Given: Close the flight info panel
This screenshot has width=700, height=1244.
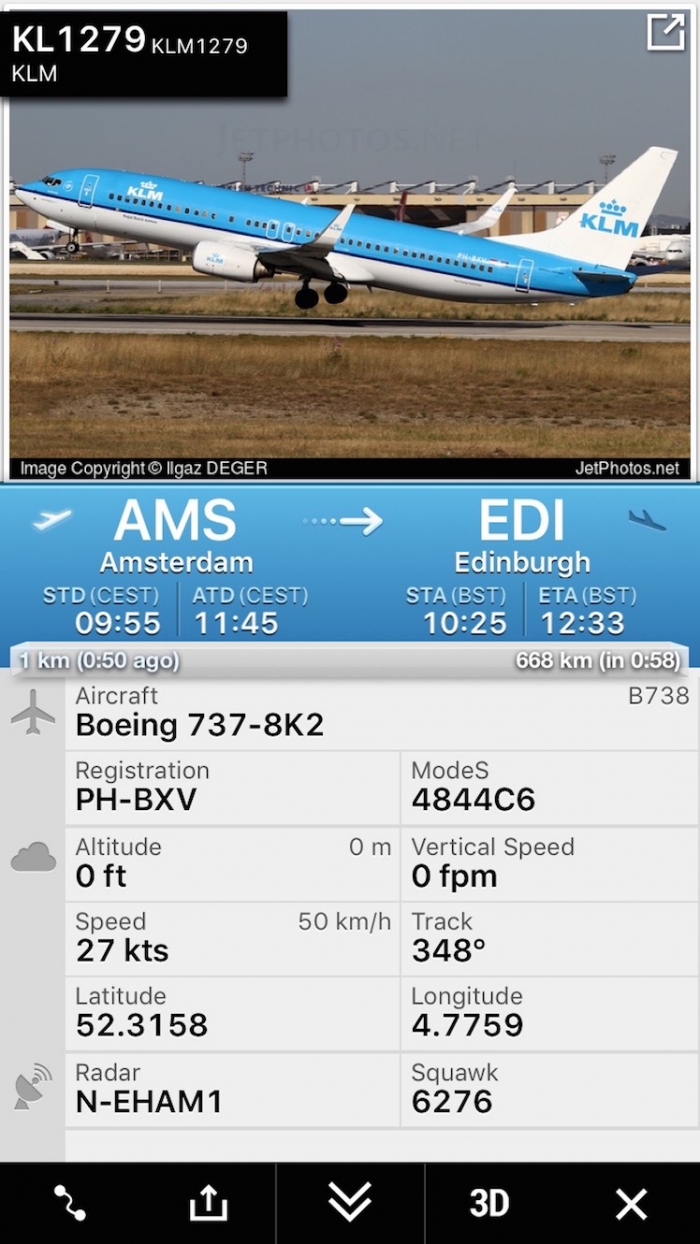Looking at the screenshot, I should point(631,1203).
